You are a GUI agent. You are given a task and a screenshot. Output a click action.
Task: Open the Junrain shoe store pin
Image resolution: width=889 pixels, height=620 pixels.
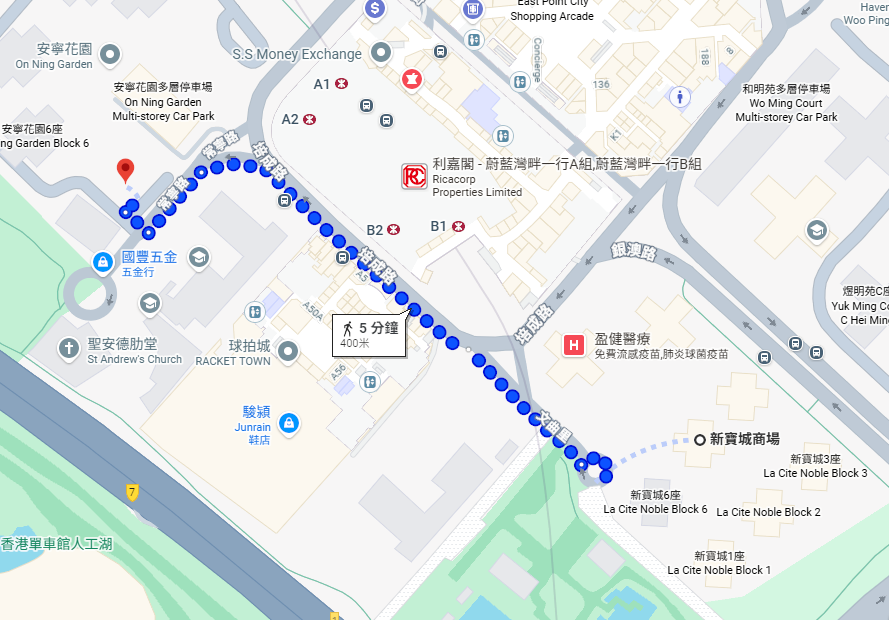[x=289, y=423]
